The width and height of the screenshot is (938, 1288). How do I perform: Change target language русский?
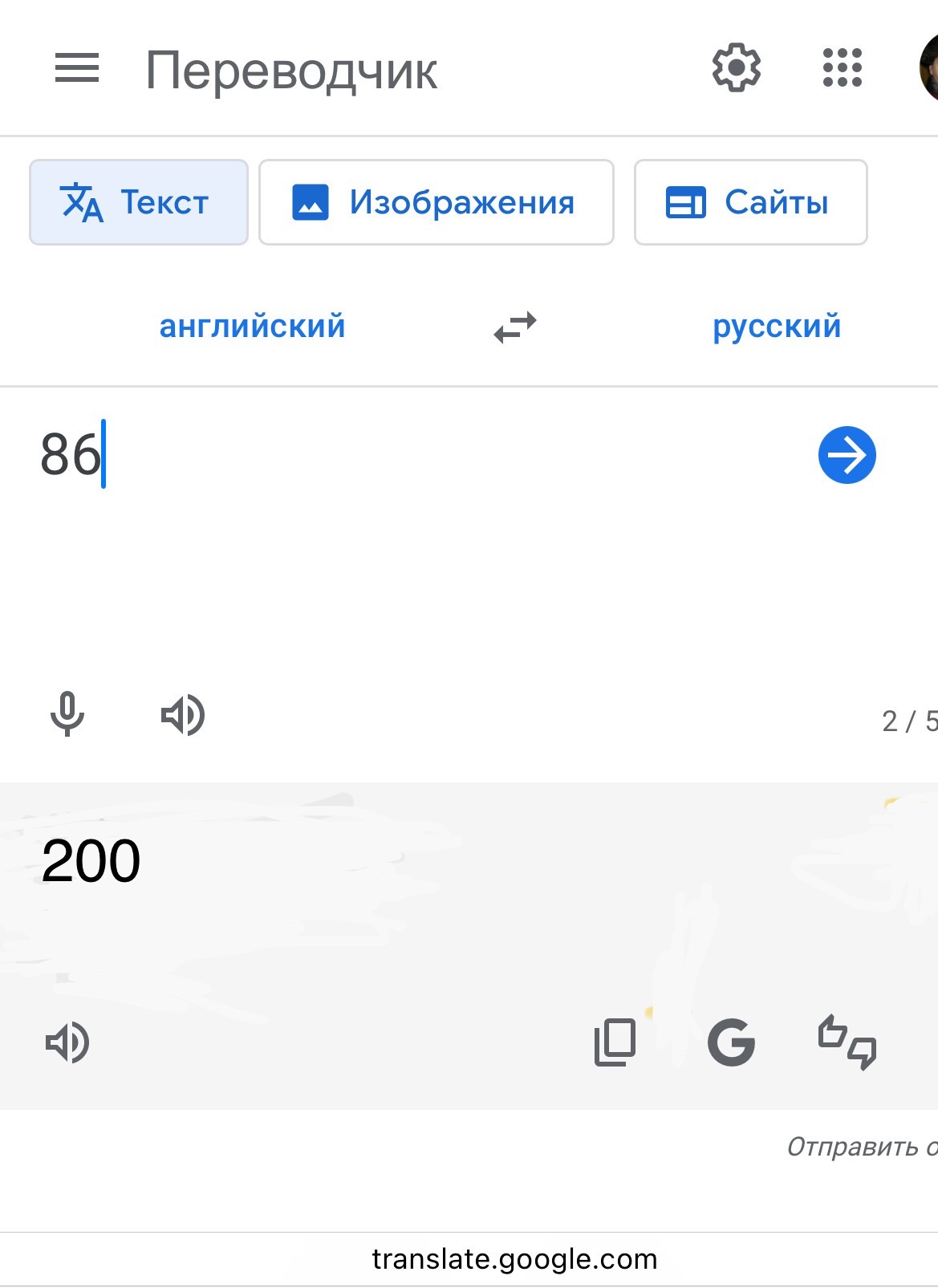[x=777, y=327]
